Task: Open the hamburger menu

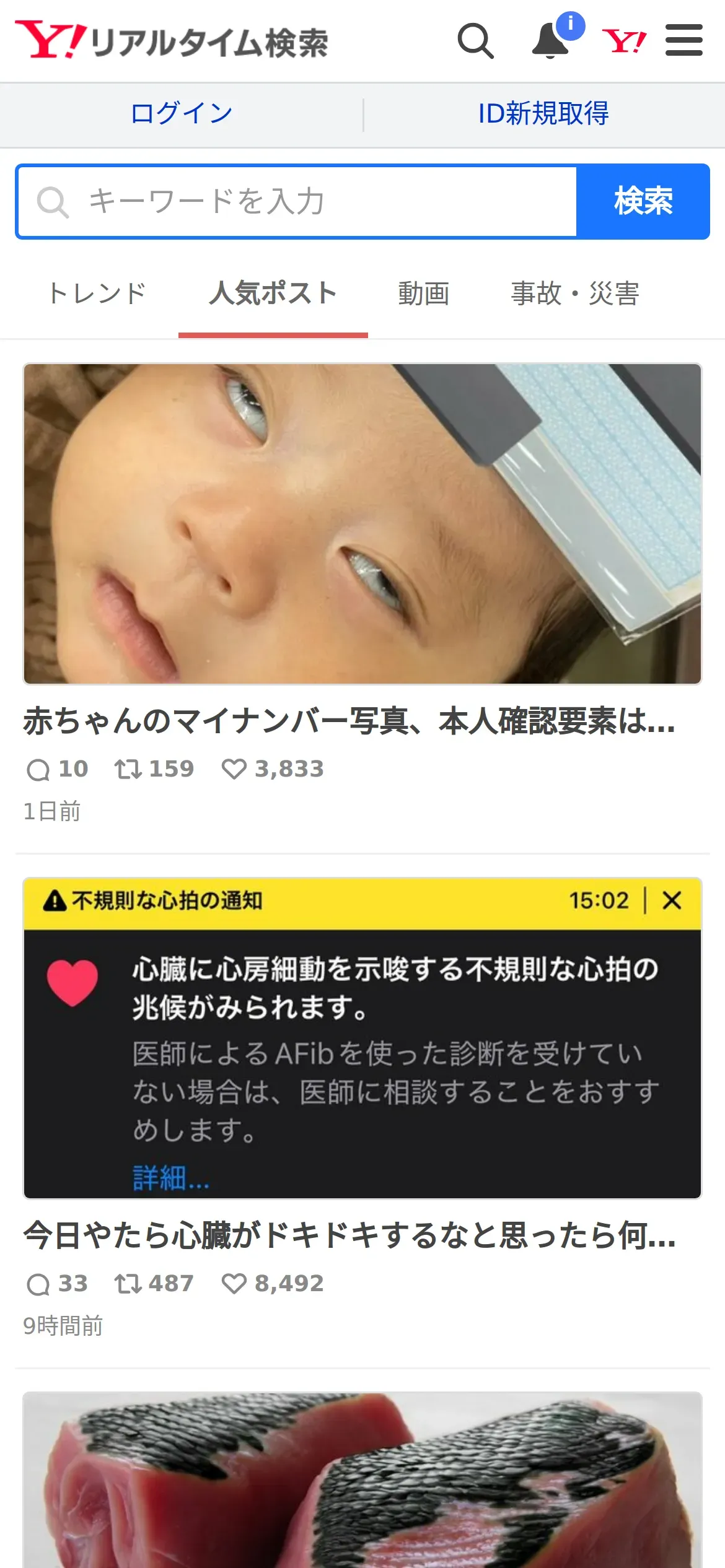Action: (x=684, y=40)
